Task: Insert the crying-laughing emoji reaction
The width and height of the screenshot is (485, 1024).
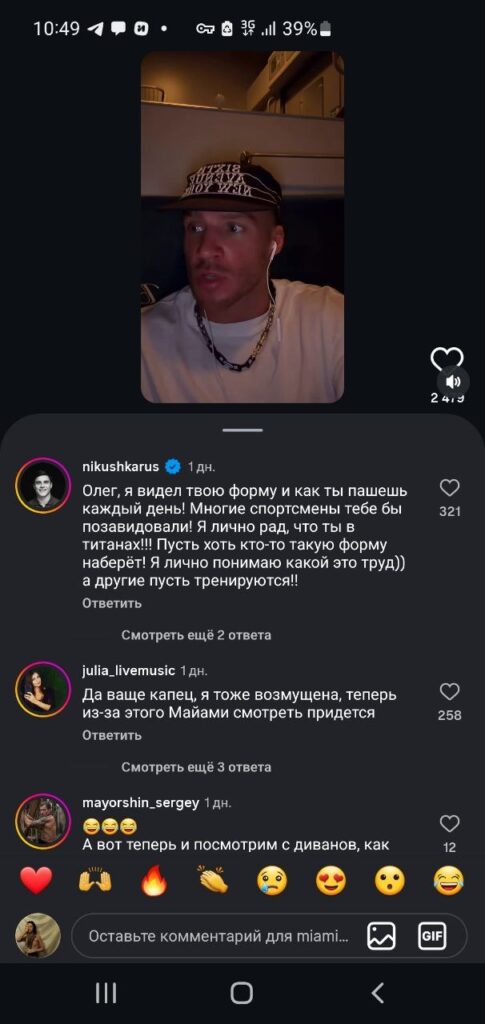Action: tap(448, 881)
